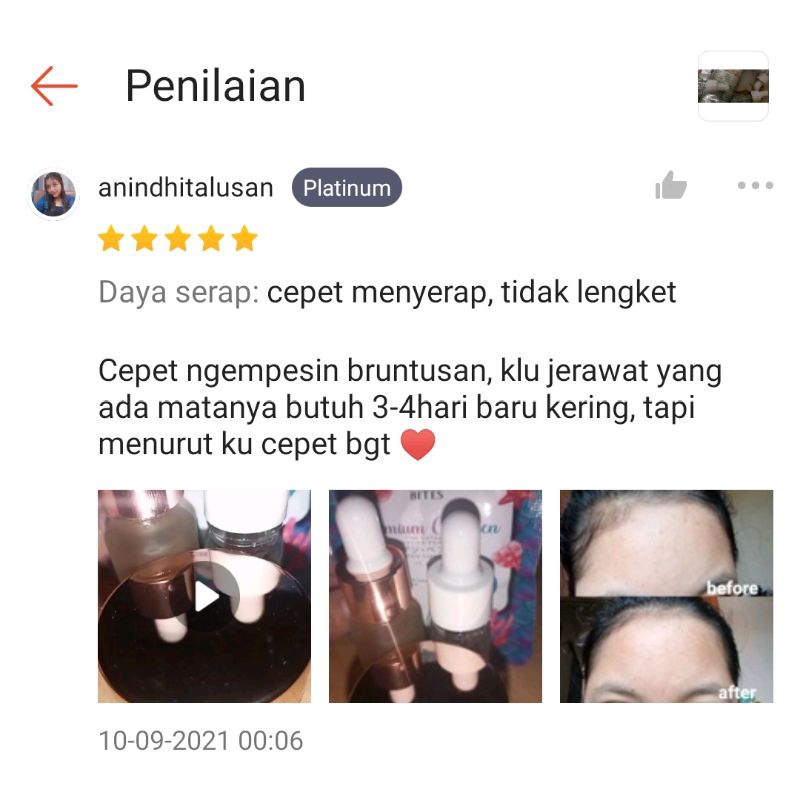800x800 pixels.
Task: Open review's three-dot overflow menu
Action: point(755,185)
